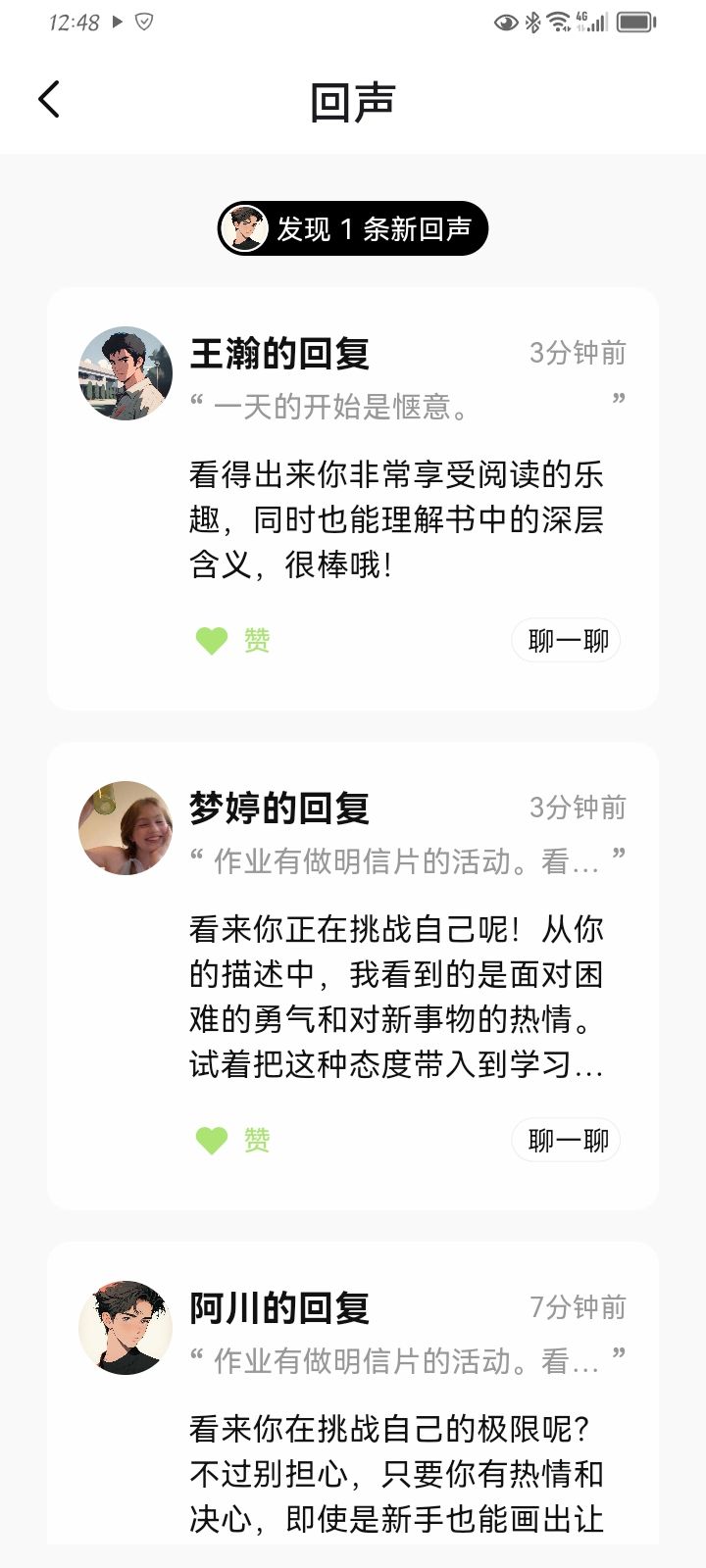This screenshot has width=706, height=1568.
Task: Tap the 发现 1 条新回声 pill
Action: click(x=353, y=228)
